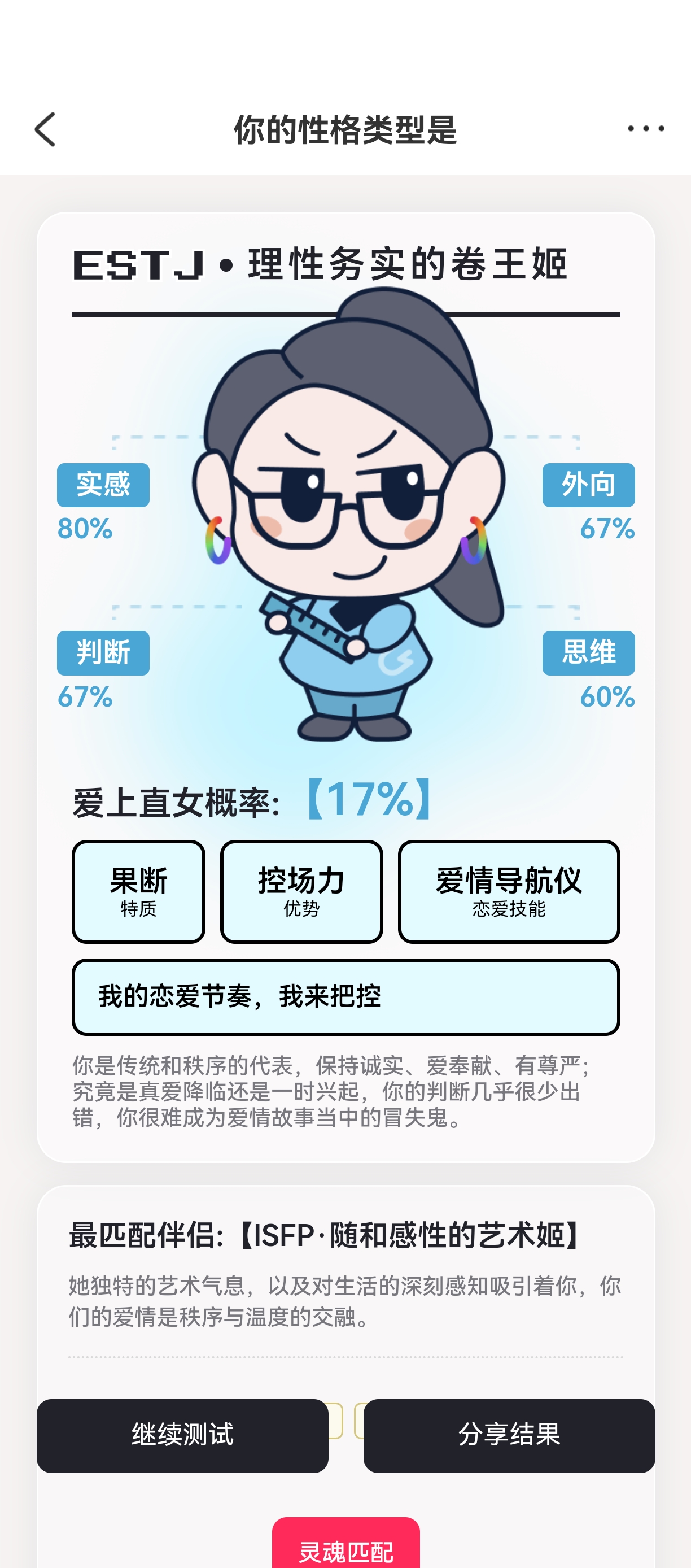Share results with 分享结果 button

tap(509, 1435)
